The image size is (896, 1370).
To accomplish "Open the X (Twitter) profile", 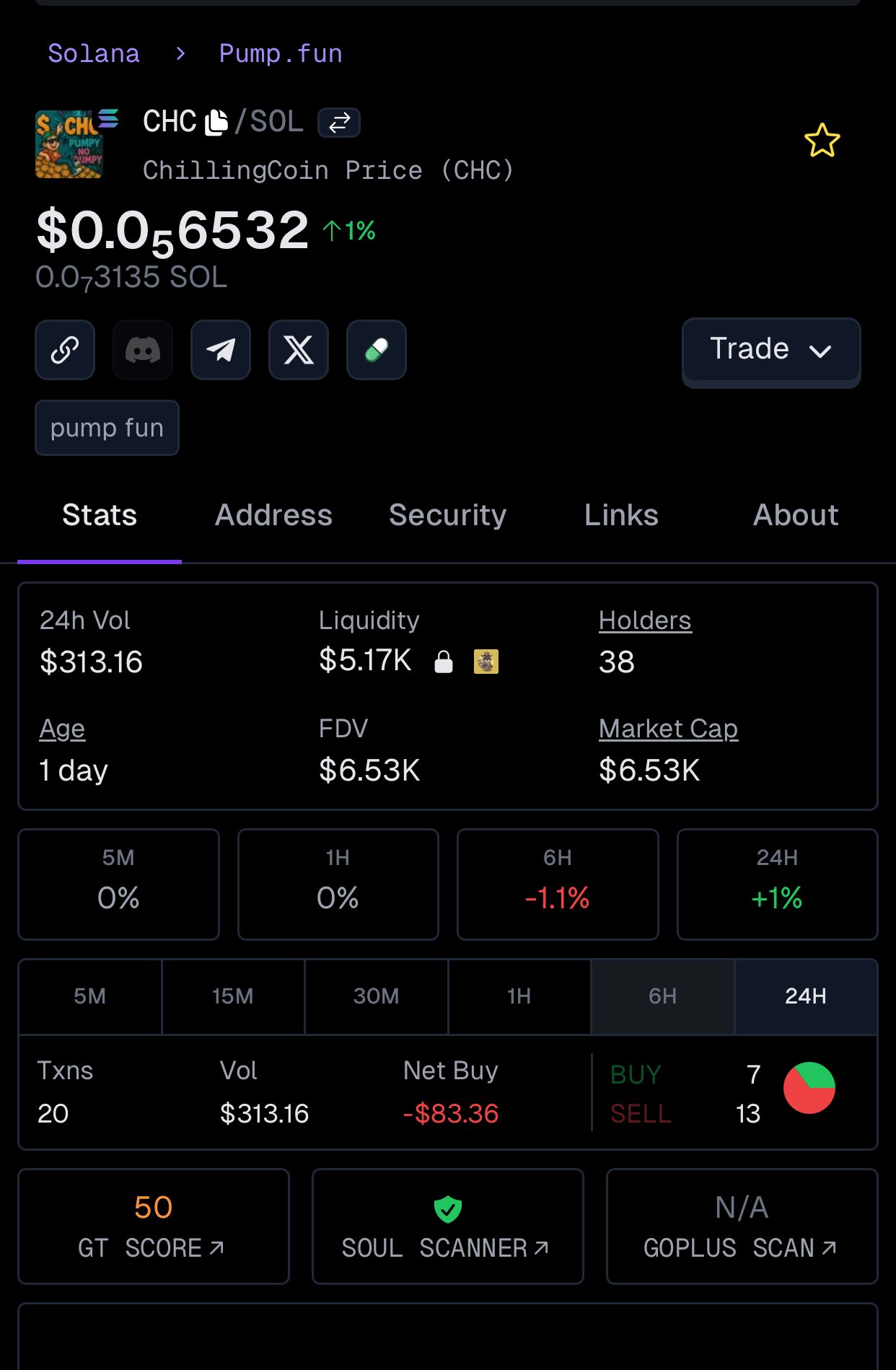I will pyautogui.click(x=299, y=350).
